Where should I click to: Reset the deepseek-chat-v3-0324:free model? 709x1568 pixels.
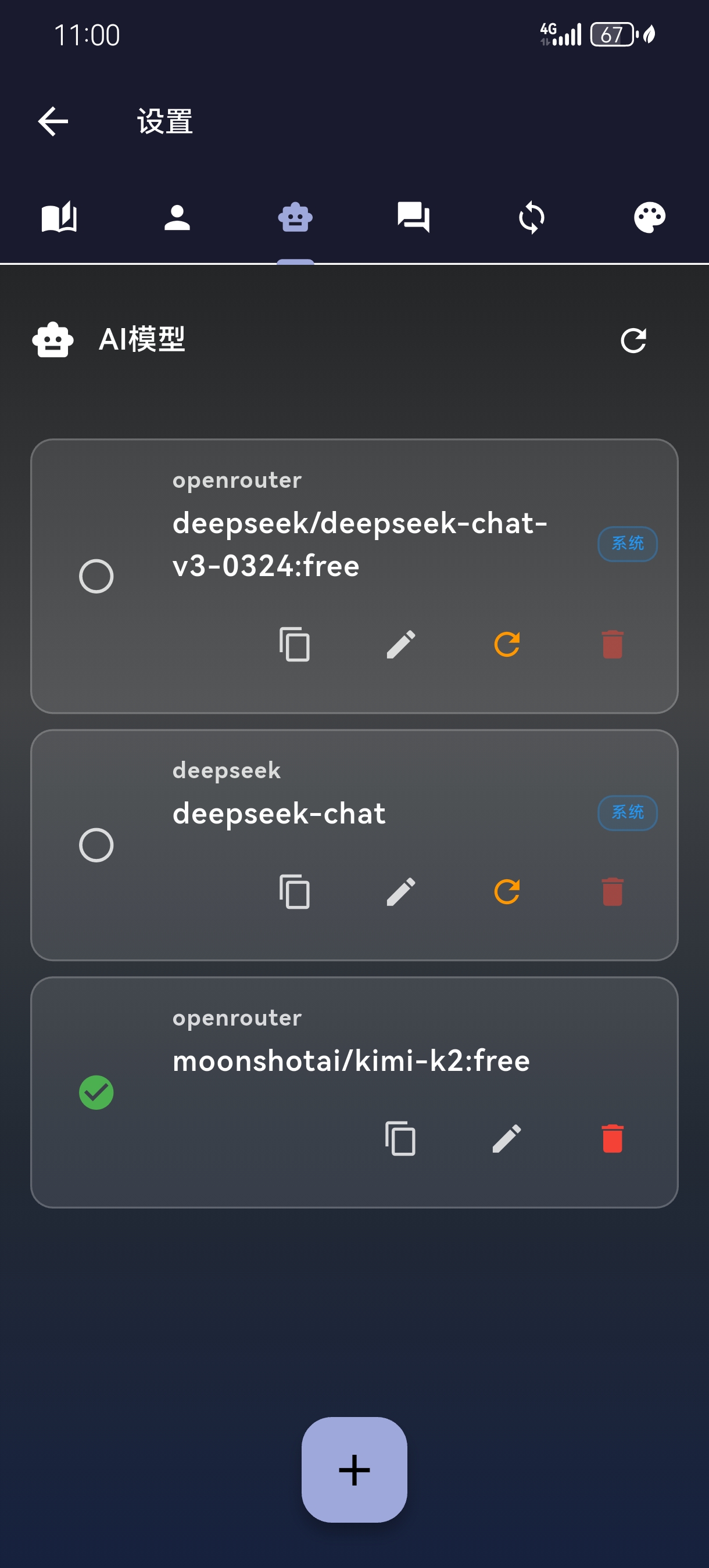point(507,644)
